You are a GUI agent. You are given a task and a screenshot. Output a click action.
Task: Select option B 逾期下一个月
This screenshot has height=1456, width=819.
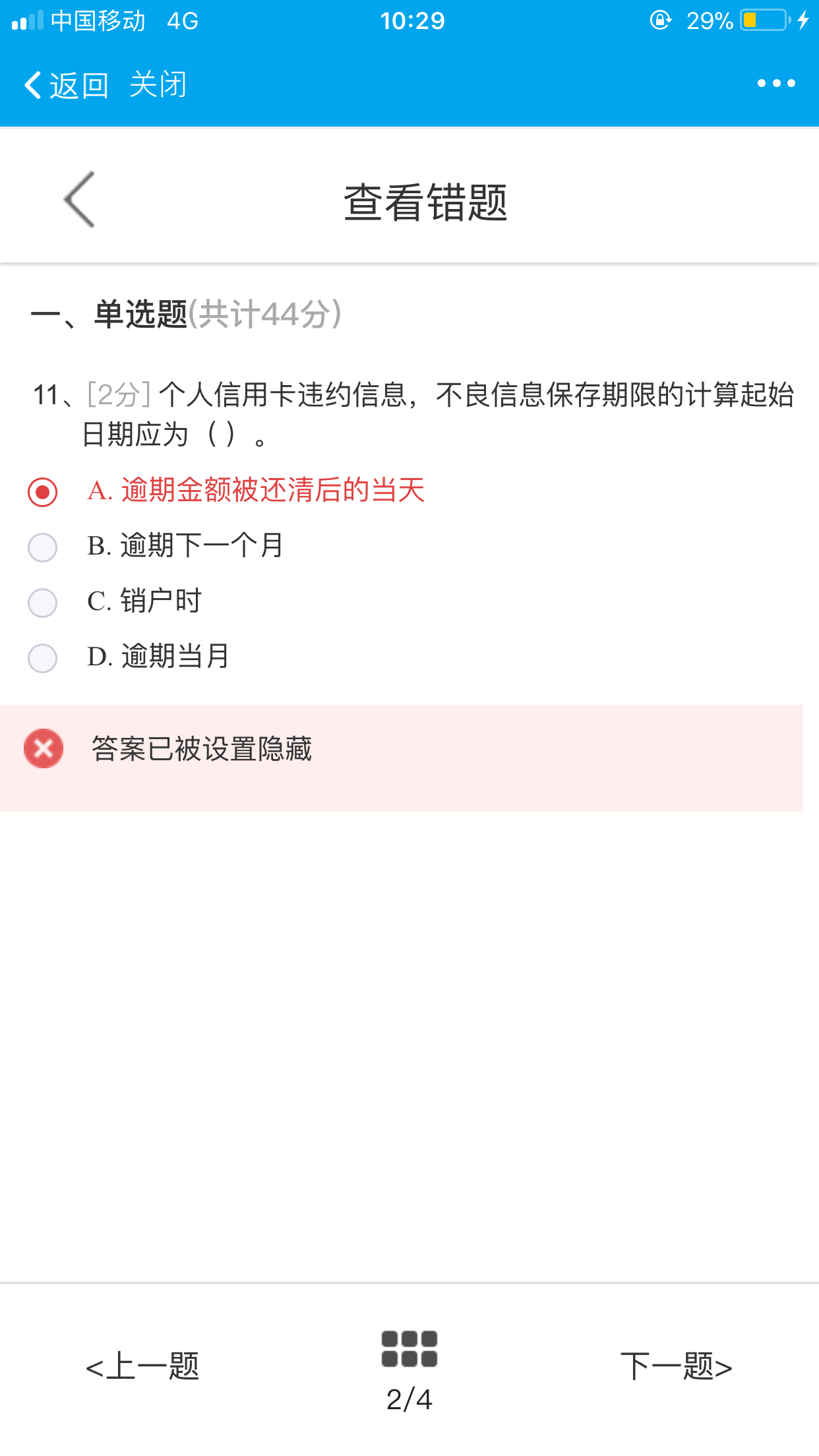tap(156, 547)
